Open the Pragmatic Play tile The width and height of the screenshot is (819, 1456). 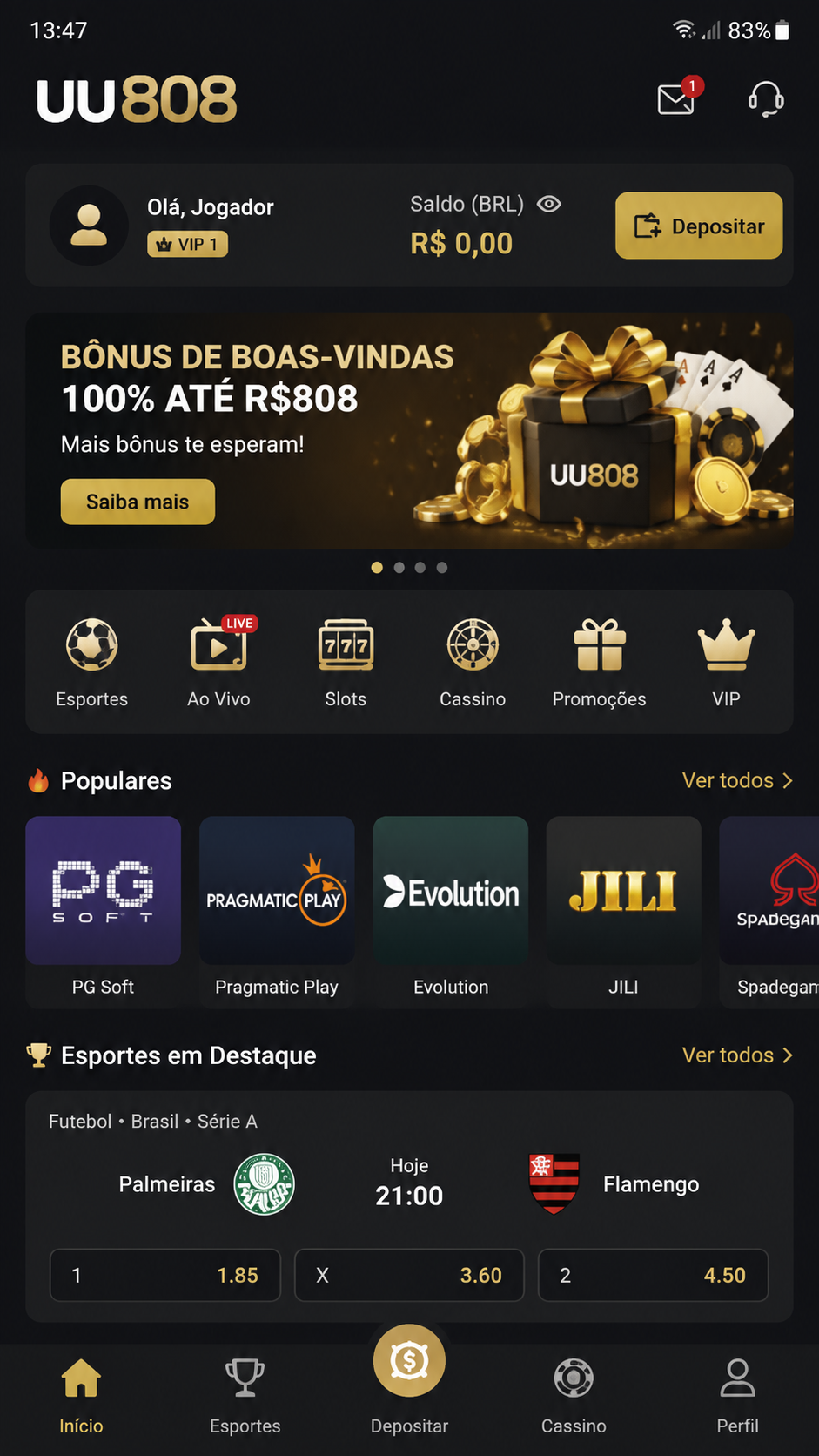coord(277,912)
